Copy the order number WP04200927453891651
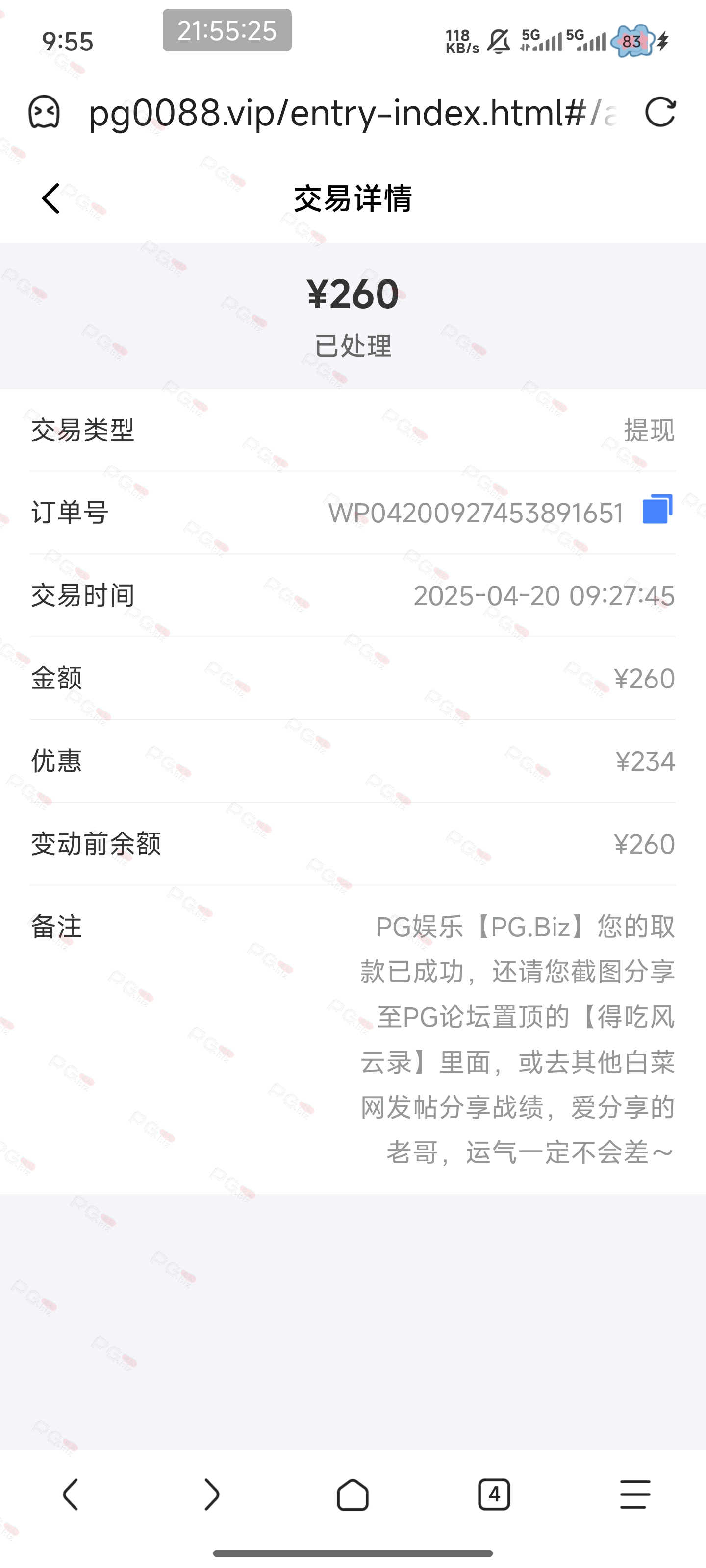Viewport: 706px width, 1568px height. click(x=657, y=509)
